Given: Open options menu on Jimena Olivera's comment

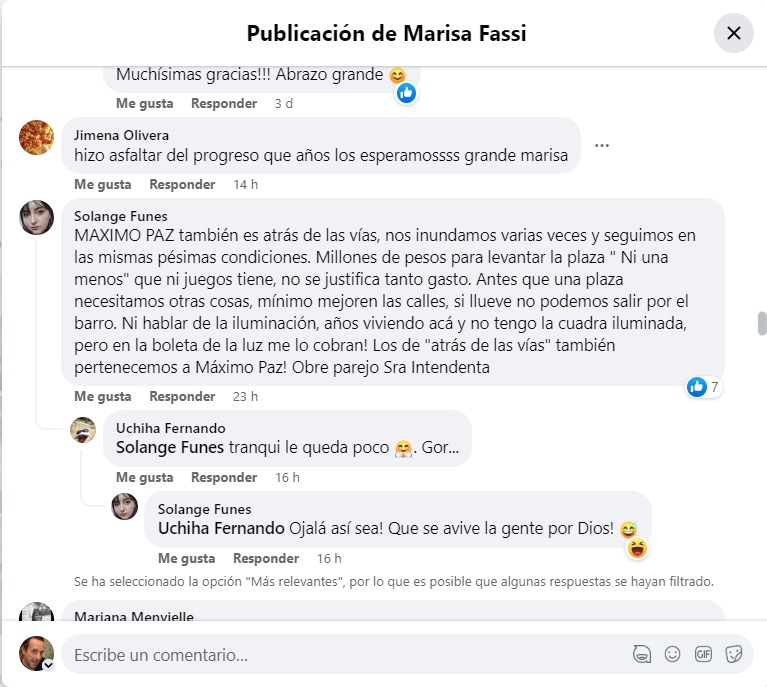Looking at the screenshot, I should point(602,146).
